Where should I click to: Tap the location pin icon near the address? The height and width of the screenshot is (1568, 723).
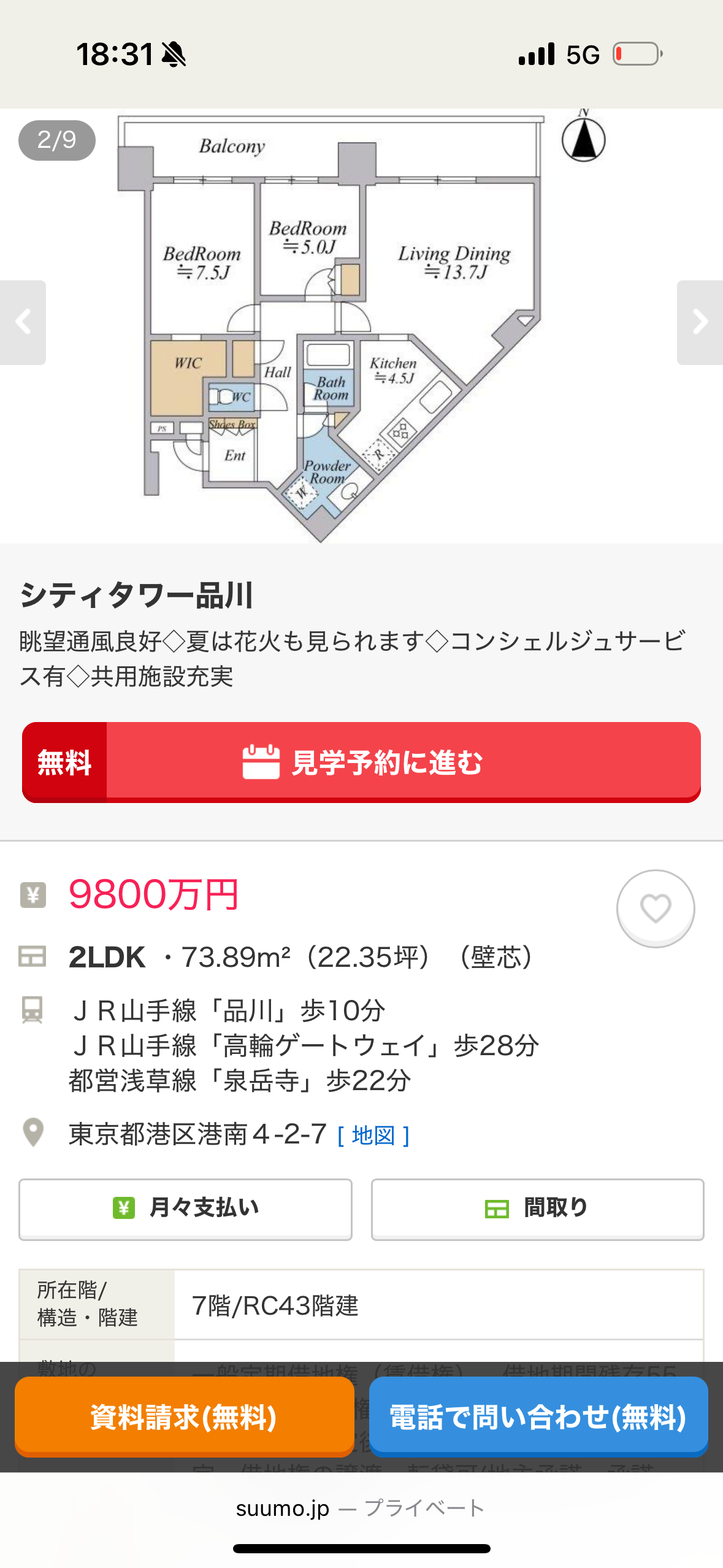click(34, 1132)
